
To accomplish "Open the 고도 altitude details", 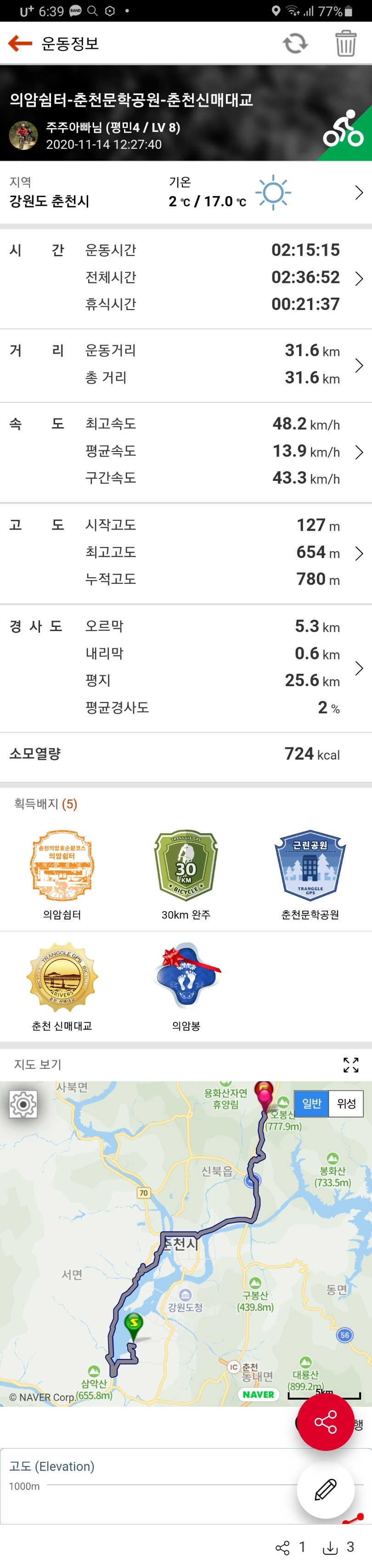I will (x=359, y=553).
